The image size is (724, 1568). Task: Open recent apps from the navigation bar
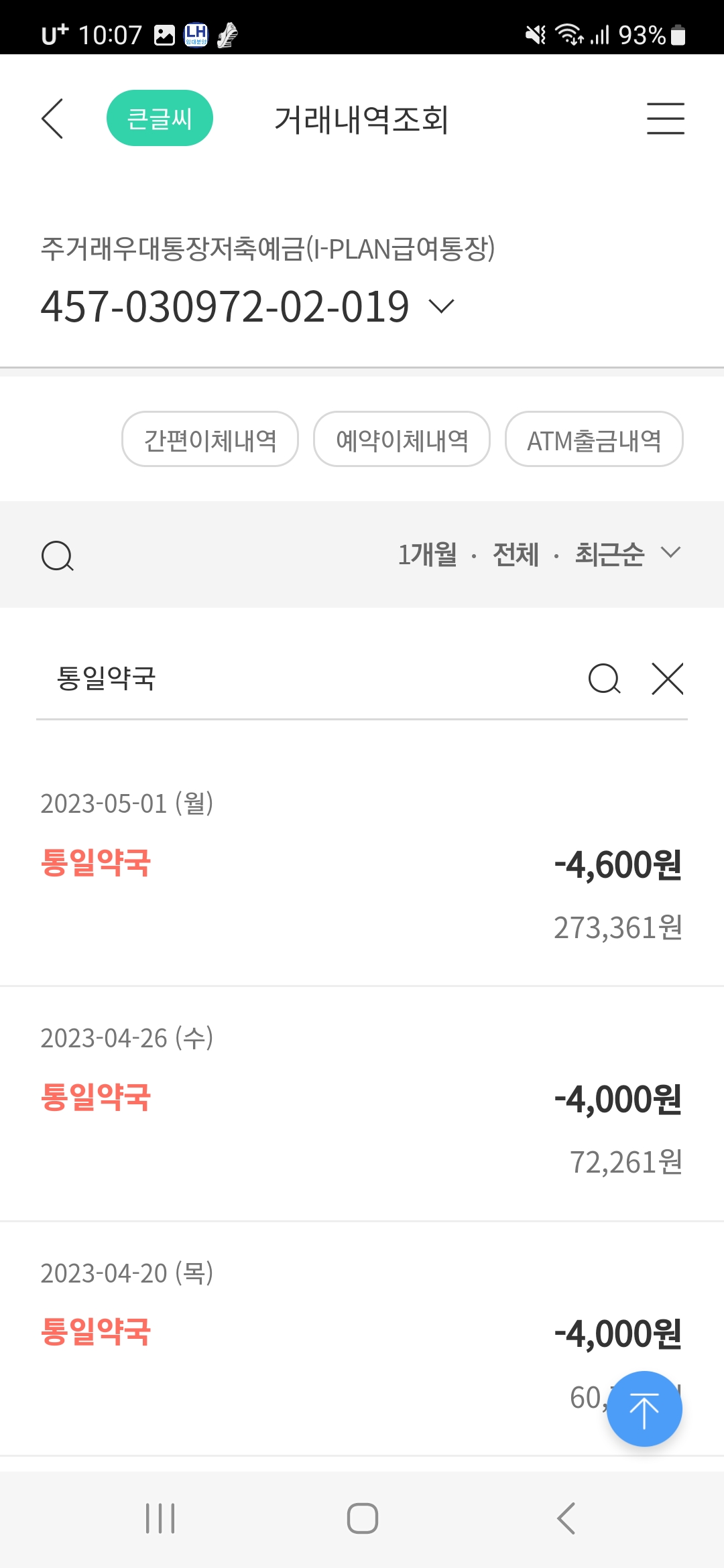pyautogui.click(x=160, y=1518)
